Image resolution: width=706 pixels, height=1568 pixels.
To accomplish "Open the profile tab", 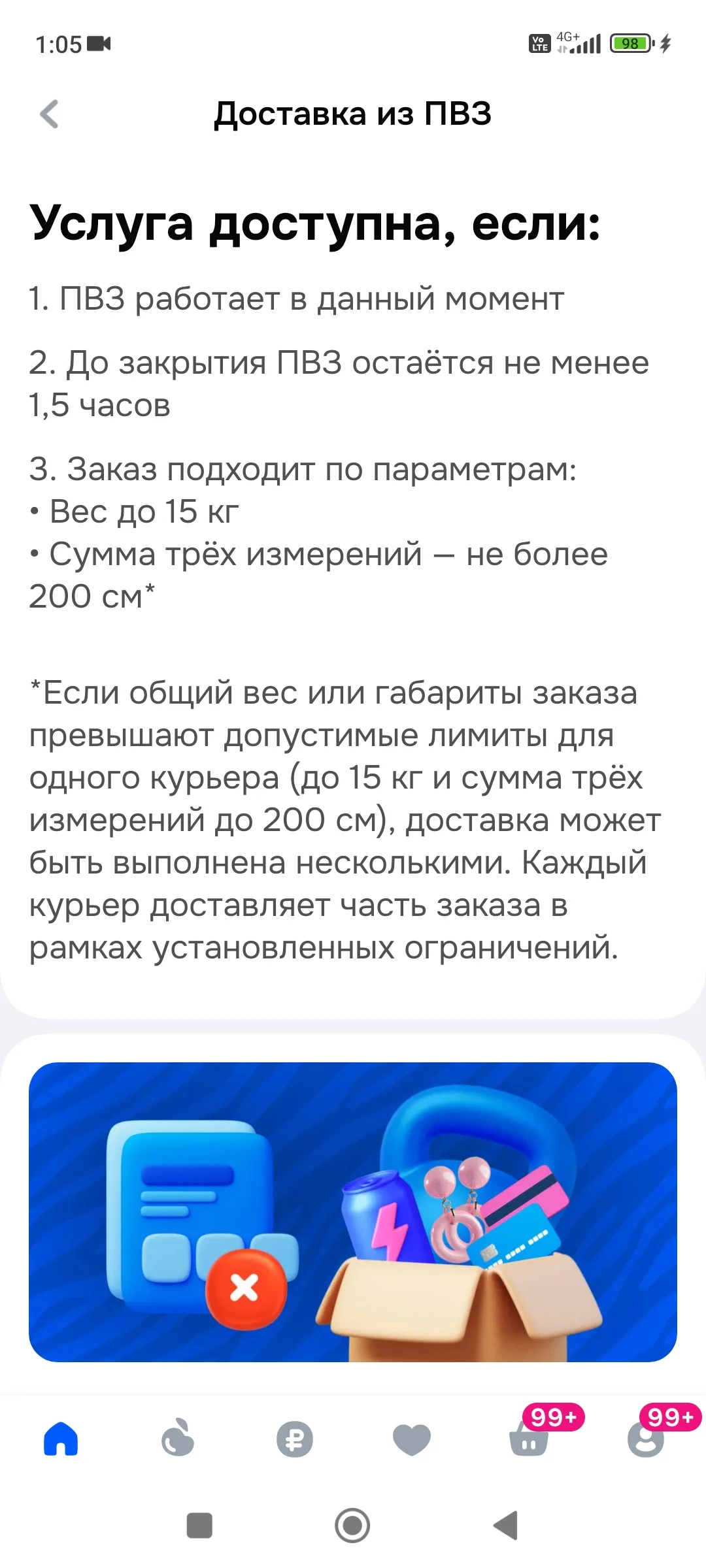I will pos(646,1439).
